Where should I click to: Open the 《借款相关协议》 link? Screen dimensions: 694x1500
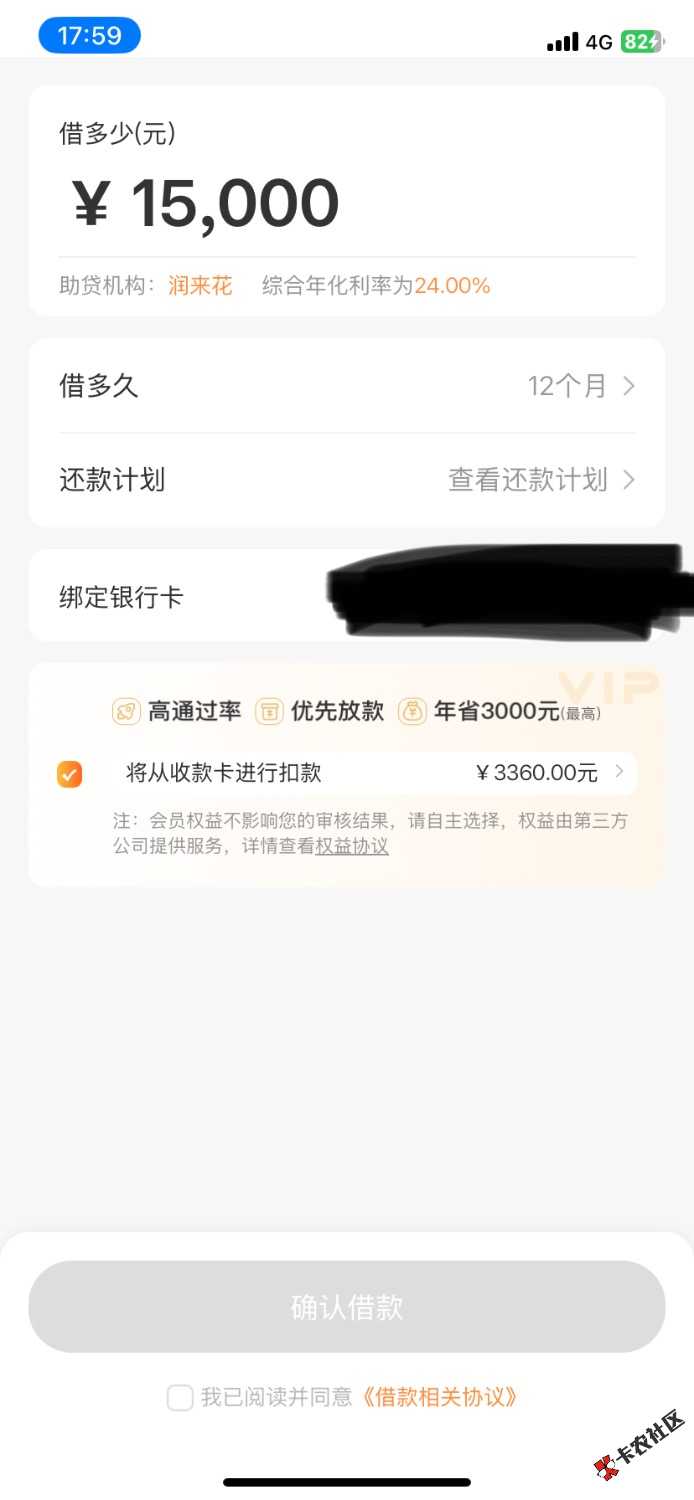(x=438, y=1397)
